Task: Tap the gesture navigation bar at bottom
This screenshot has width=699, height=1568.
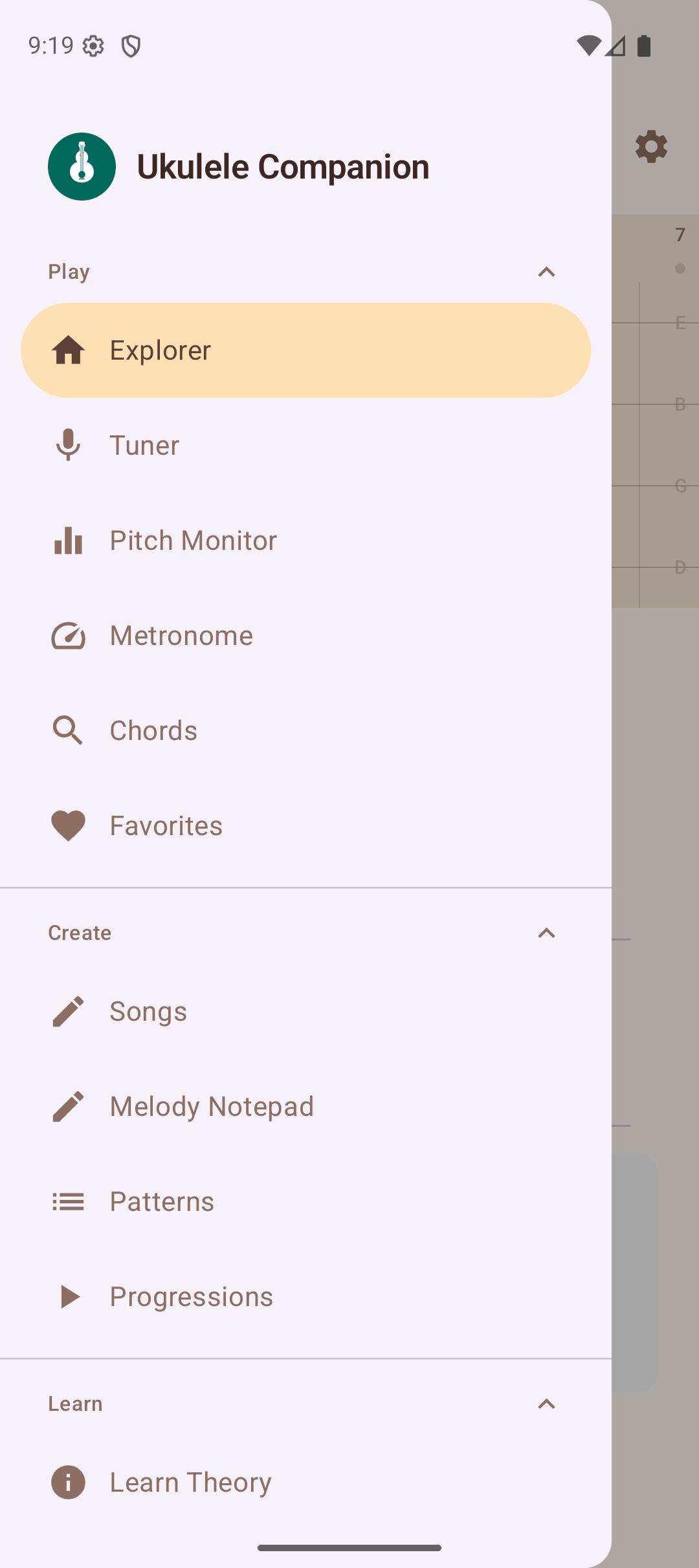Action: [x=349, y=1545]
